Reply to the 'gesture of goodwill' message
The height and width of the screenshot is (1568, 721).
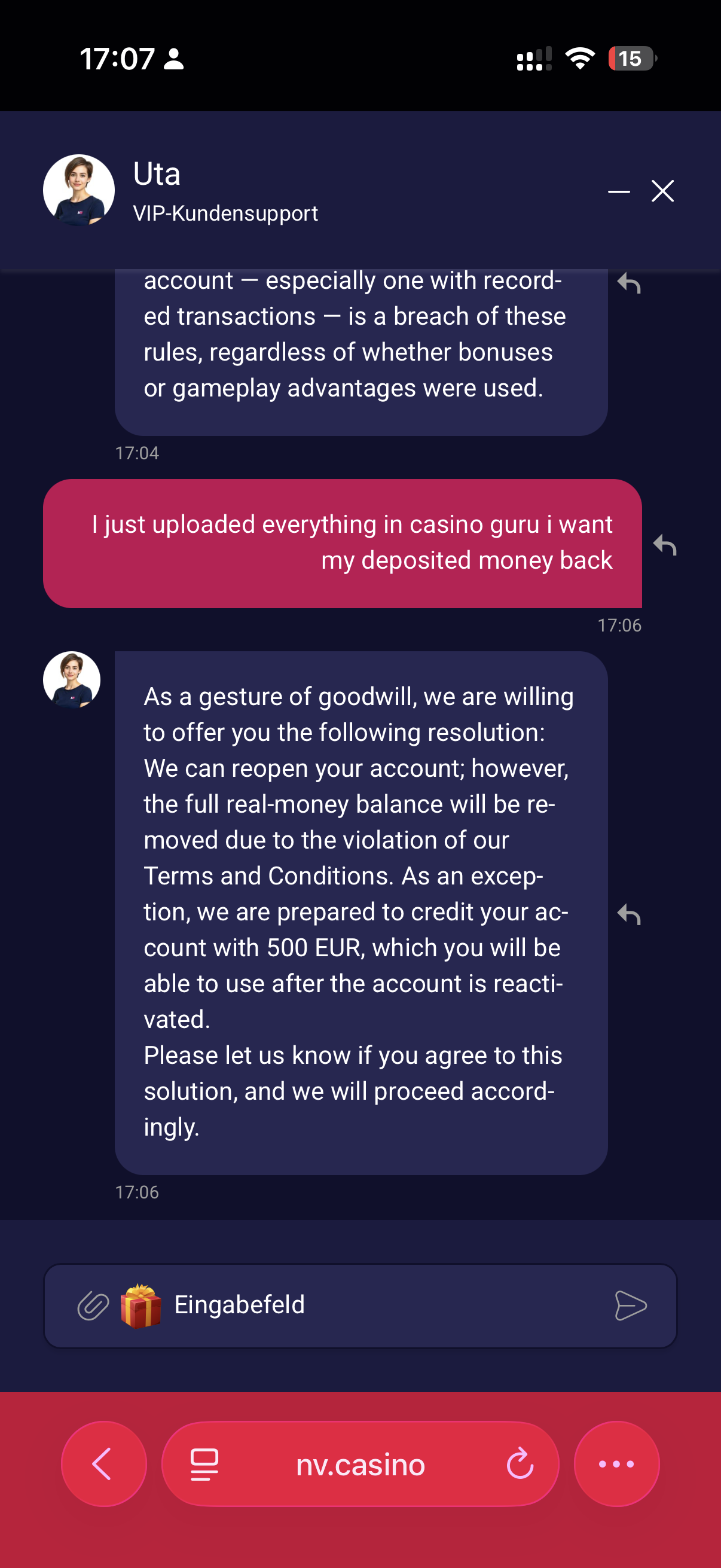click(x=628, y=914)
